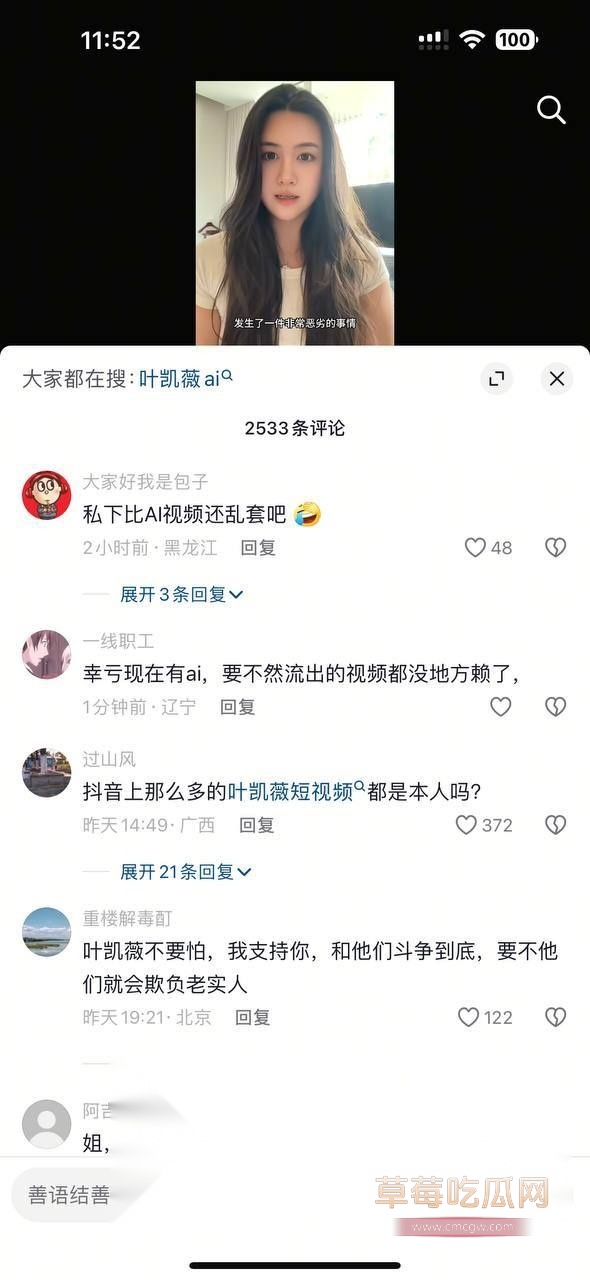Dislike the comment by 大家好我是包子
590x1280 pixels.
tap(555, 547)
